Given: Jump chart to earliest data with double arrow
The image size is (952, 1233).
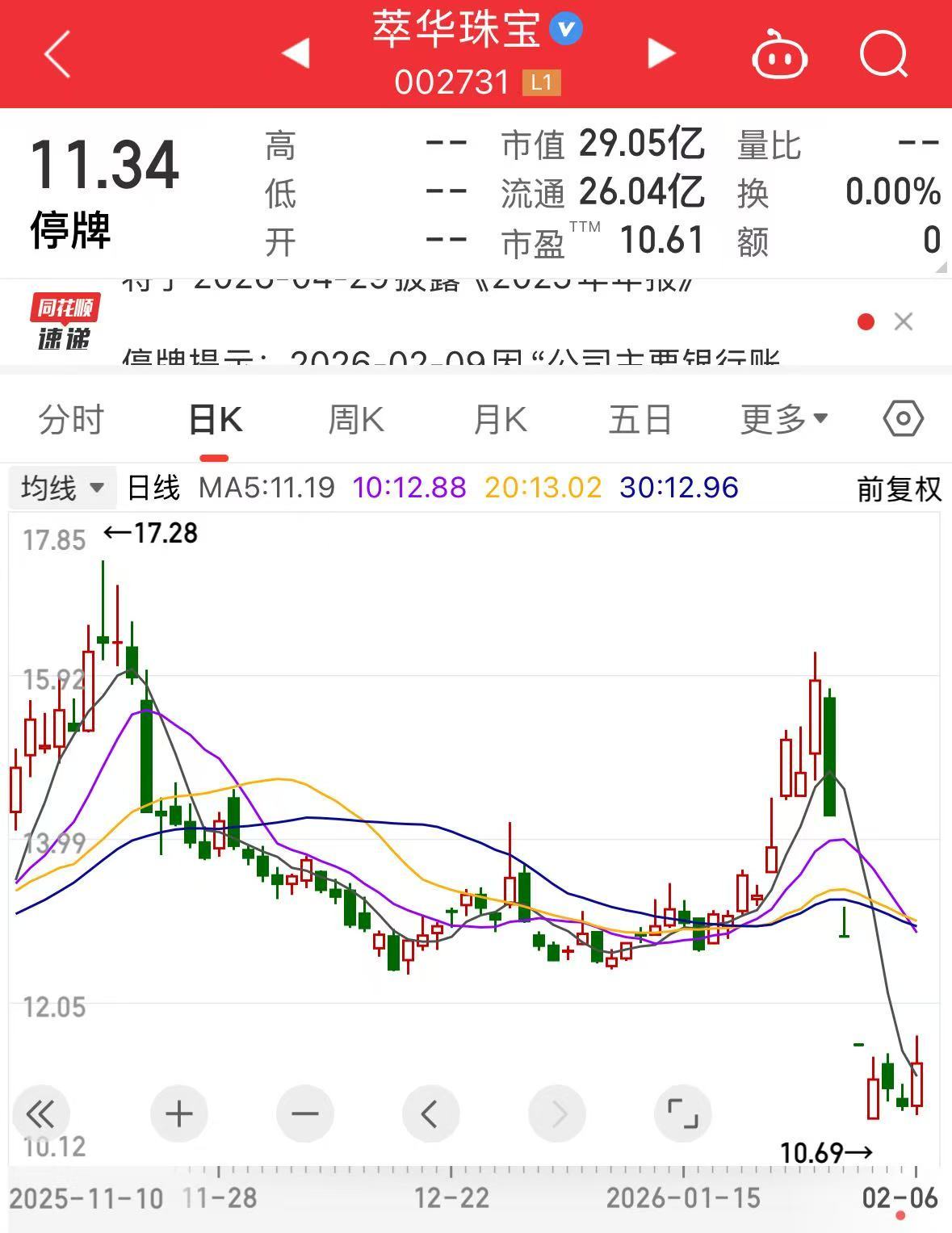Looking at the screenshot, I should click(40, 1114).
